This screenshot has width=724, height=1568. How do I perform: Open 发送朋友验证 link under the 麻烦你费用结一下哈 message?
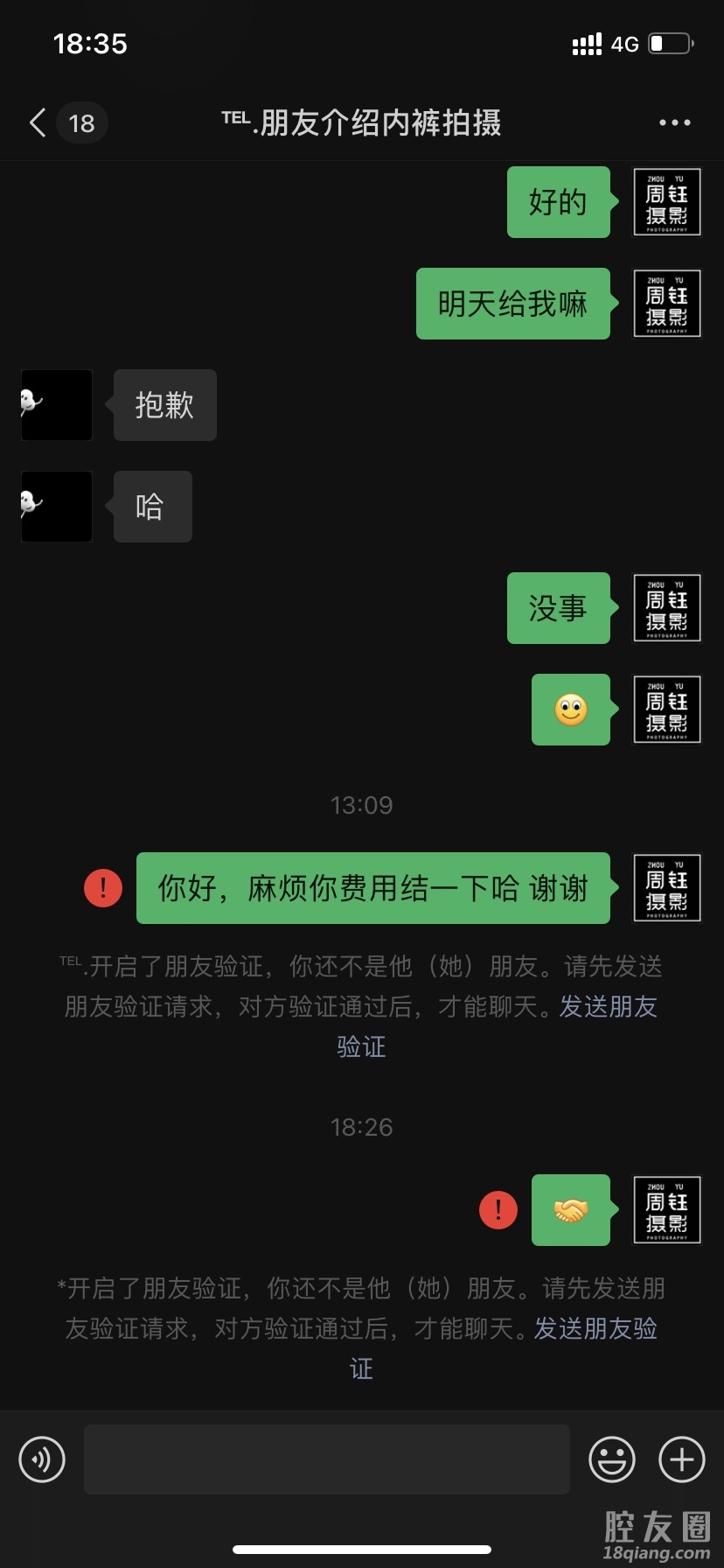[607, 1007]
